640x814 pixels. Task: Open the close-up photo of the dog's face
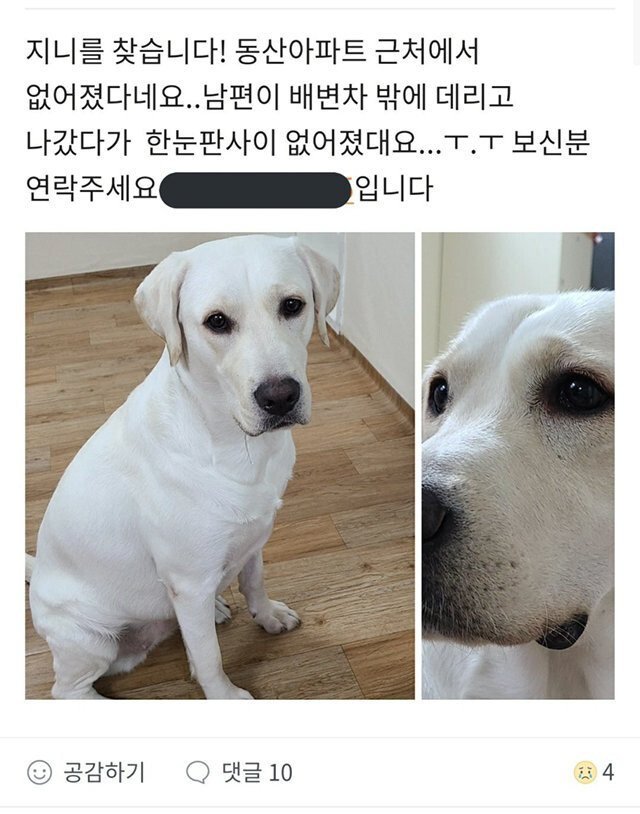518,465
